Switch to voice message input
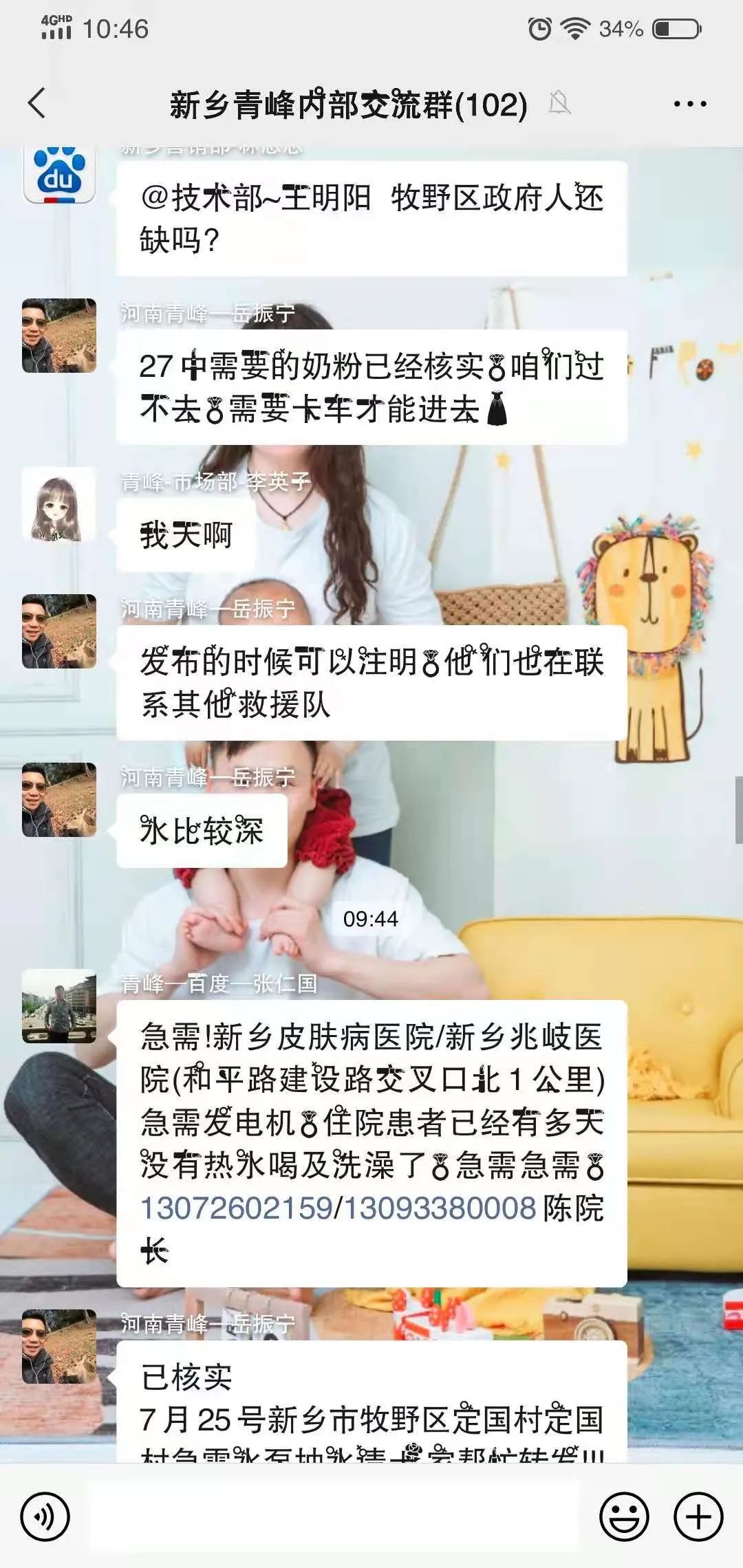 coord(45,1516)
